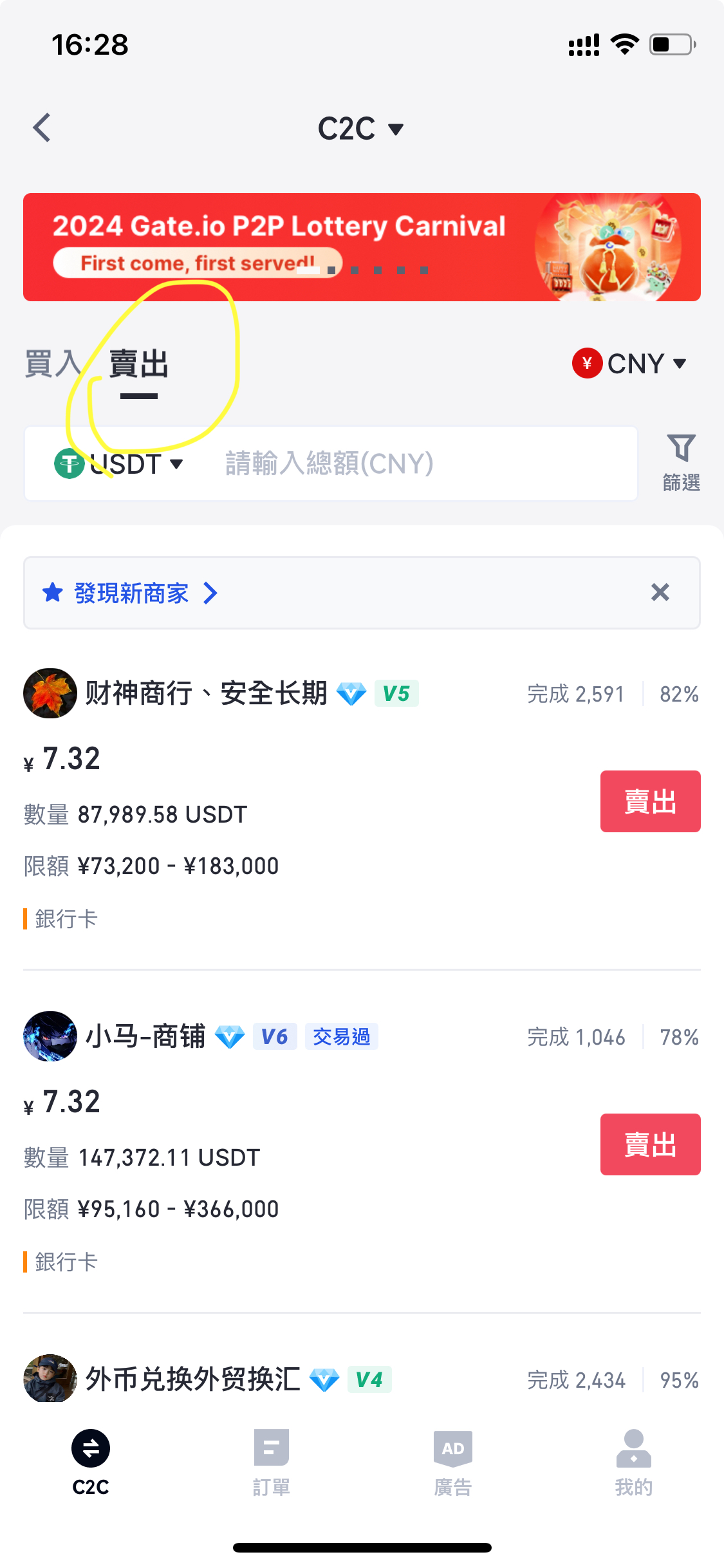Sell to merchant 小马-商铺
724x1568 pixels.
pyautogui.click(x=650, y=1144)
